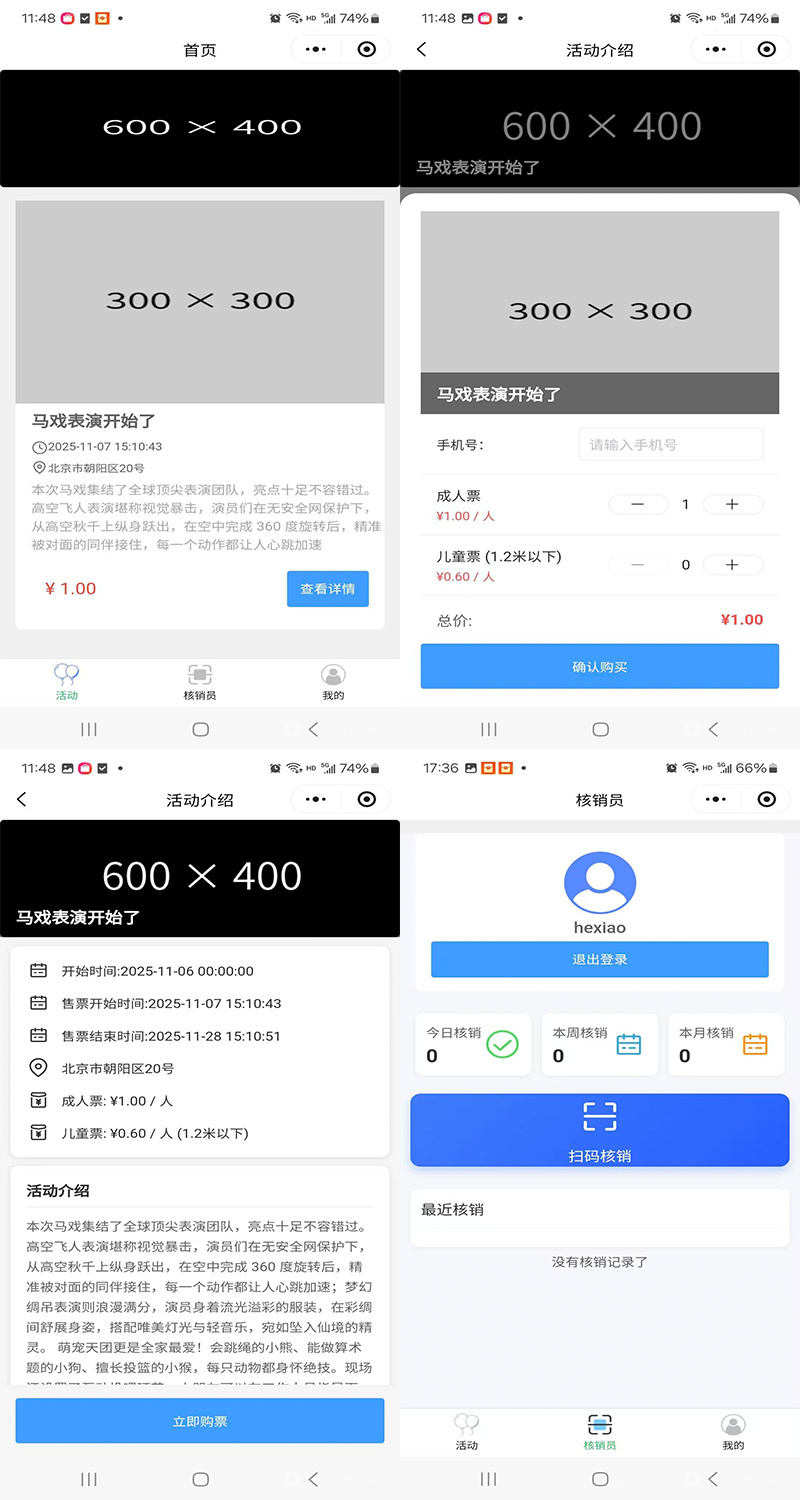This screenshot has width=800, height=1500.
Task: Click the 请输入手机号 phone input field
Action: tap(670, 444)
